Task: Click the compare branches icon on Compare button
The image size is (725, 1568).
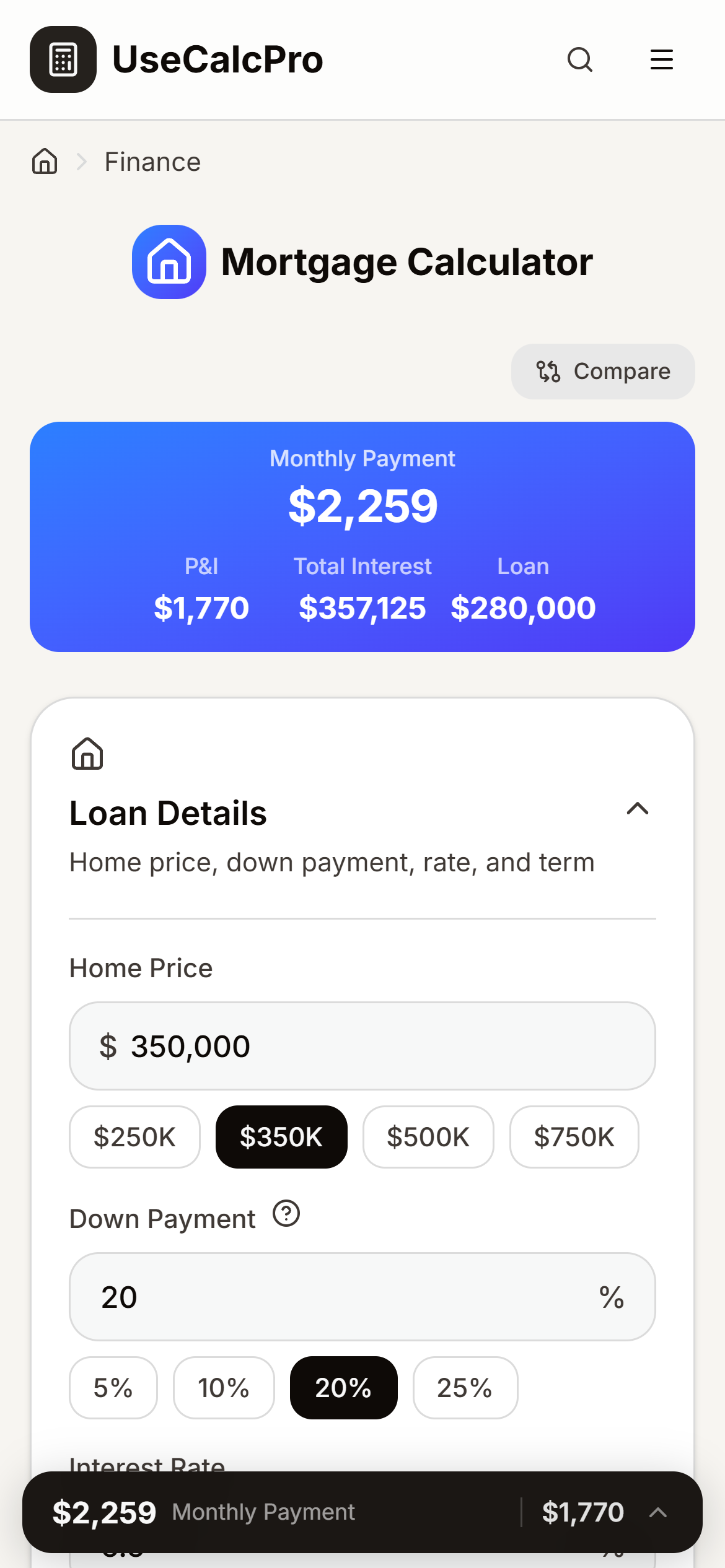Action: (x=548, y=372)
